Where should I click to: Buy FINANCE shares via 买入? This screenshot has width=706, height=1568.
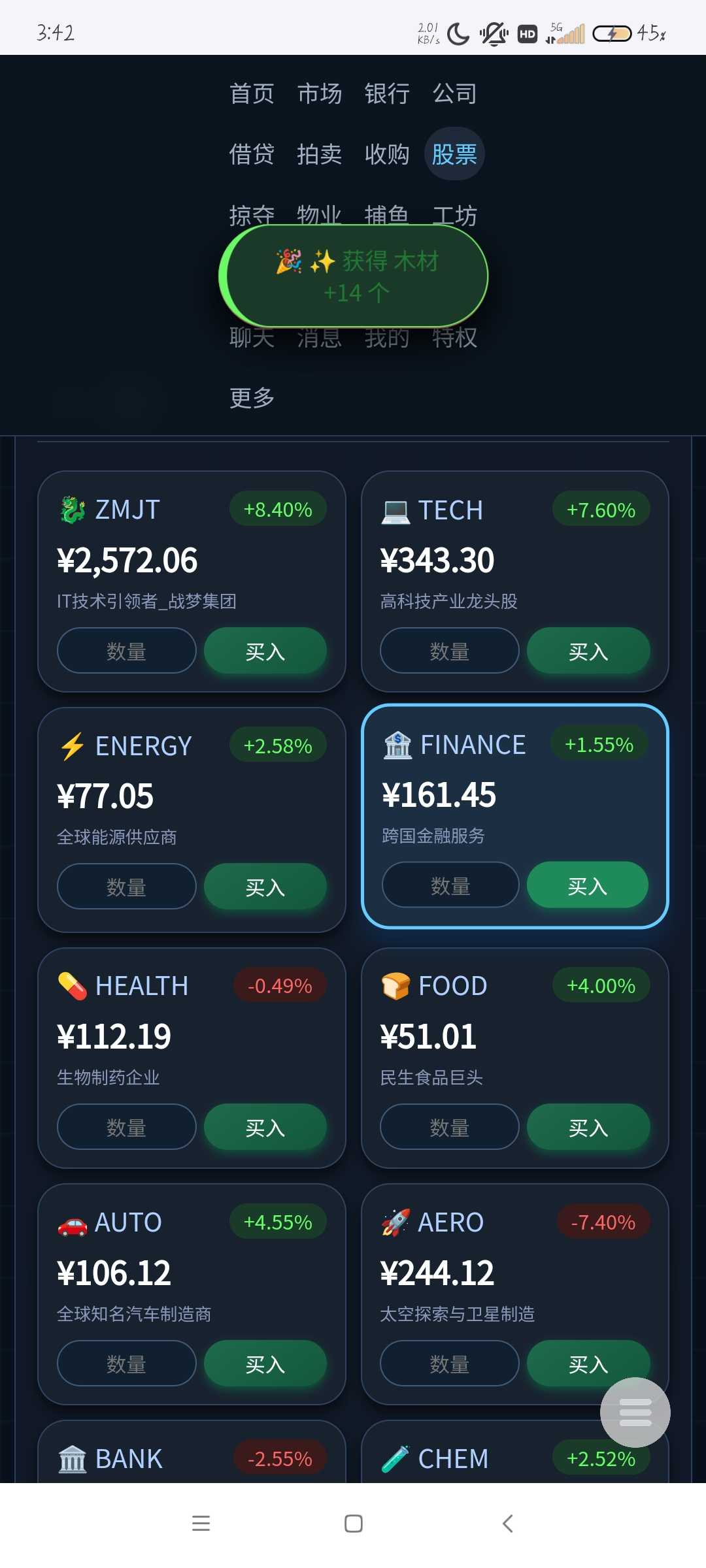pos(588,885)
